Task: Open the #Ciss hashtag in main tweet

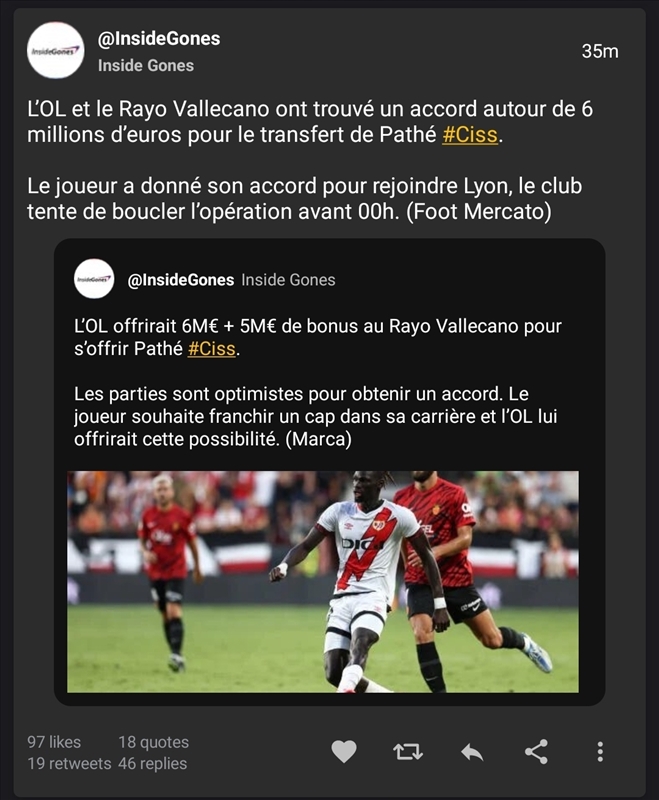Action: tap(469, 135)
